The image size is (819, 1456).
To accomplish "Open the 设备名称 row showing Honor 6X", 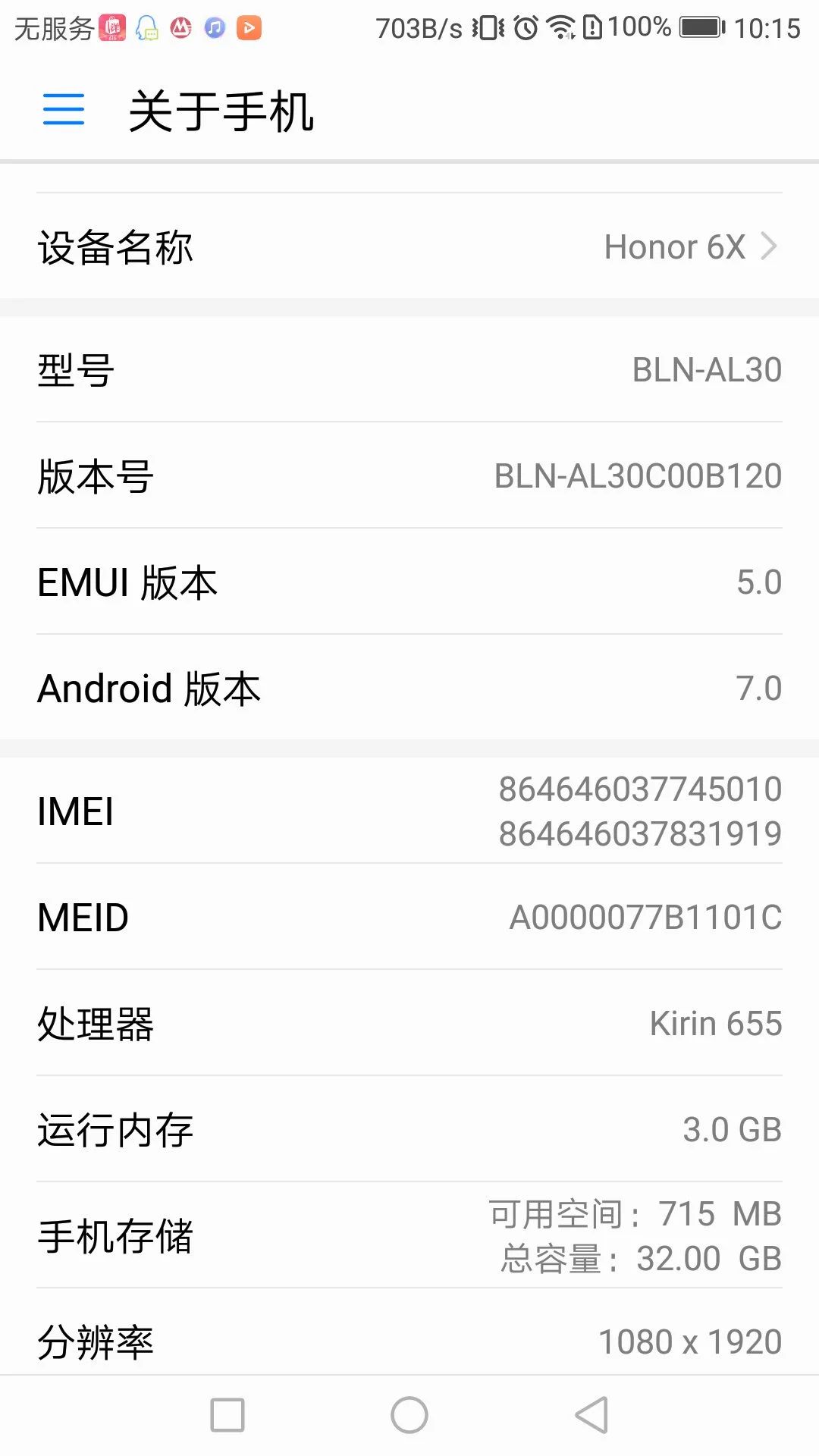I will click(409, 246).
